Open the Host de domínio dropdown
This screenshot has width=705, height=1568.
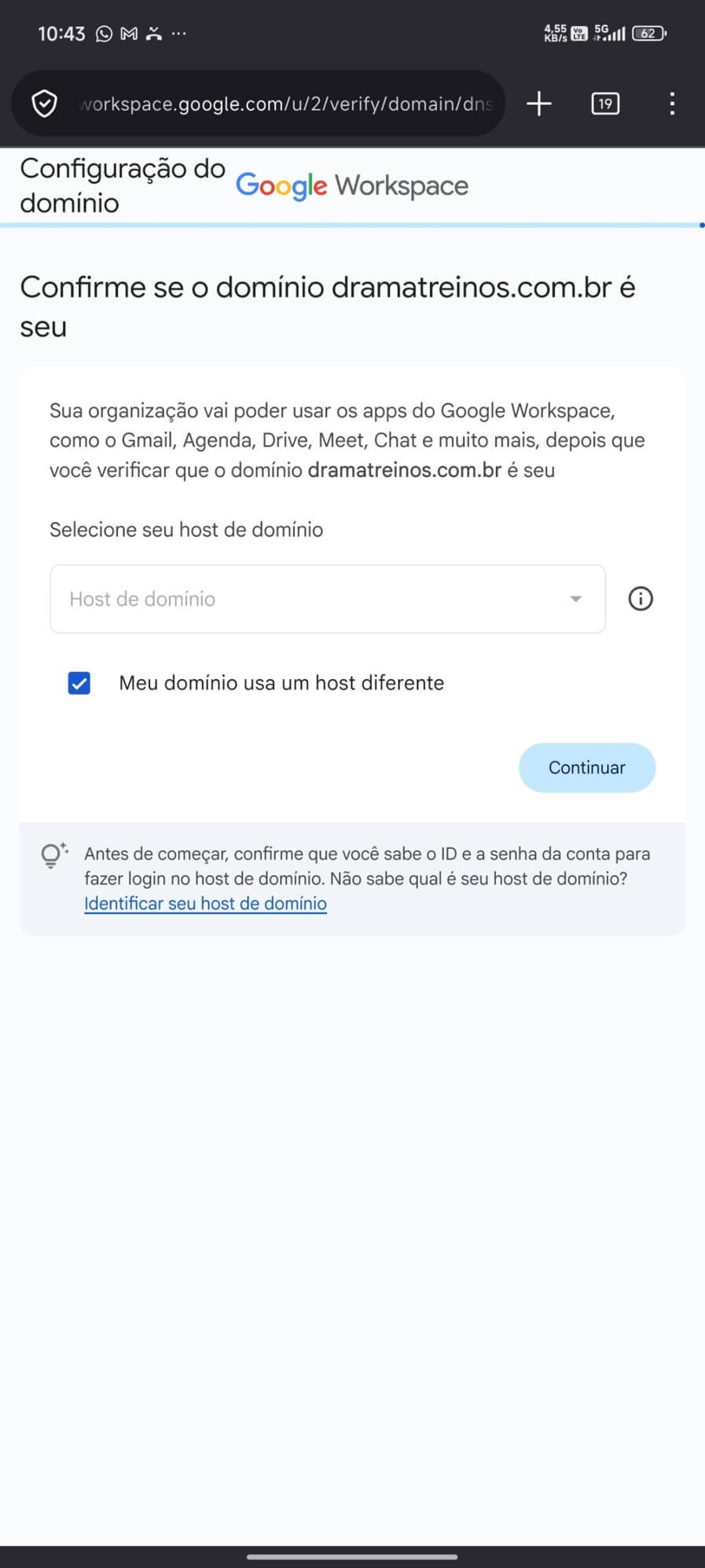pyautogui.click(x=327, y=599)
